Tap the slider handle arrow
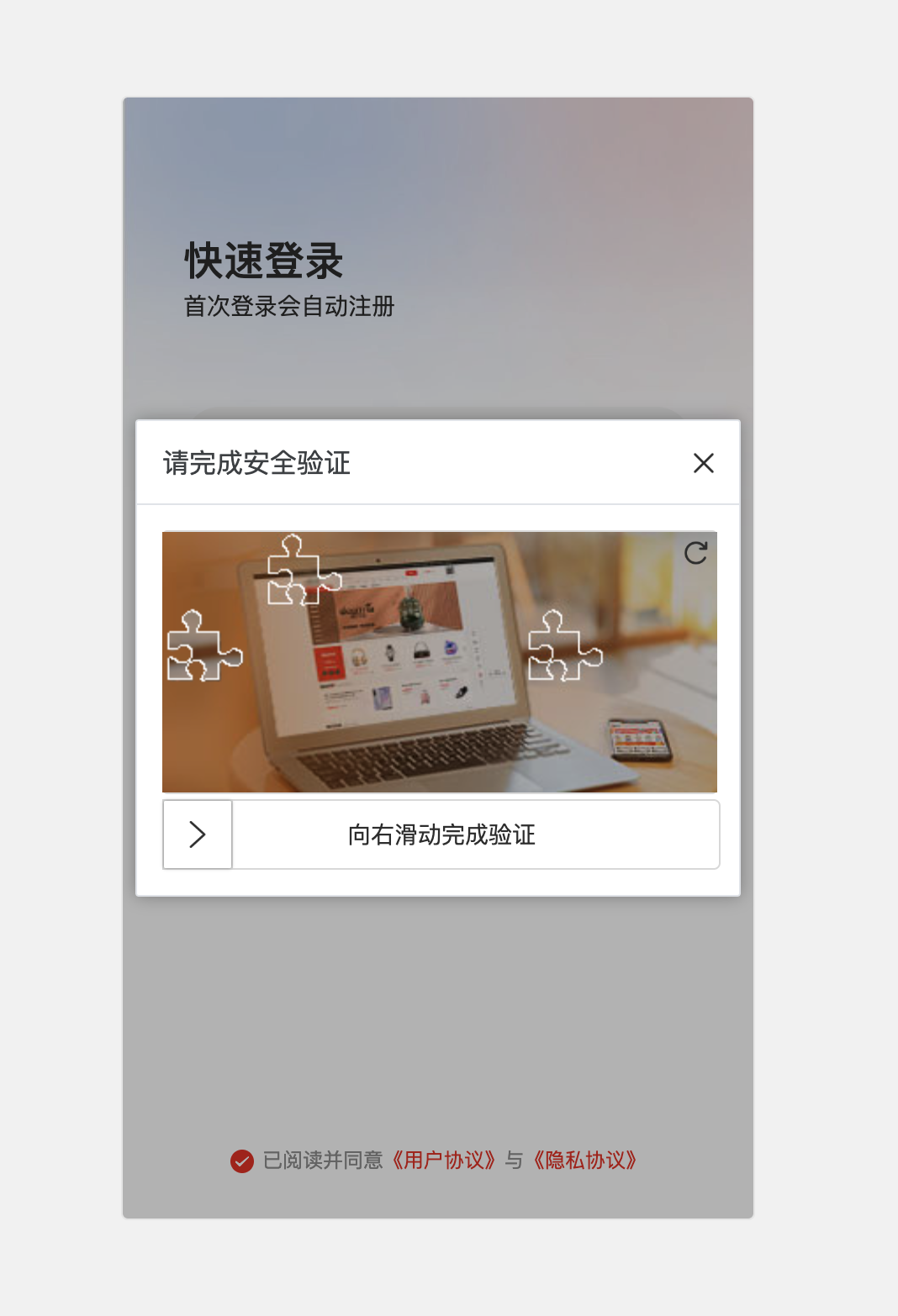The height and width of the screenshot is (1316, 898). point(198,834)
